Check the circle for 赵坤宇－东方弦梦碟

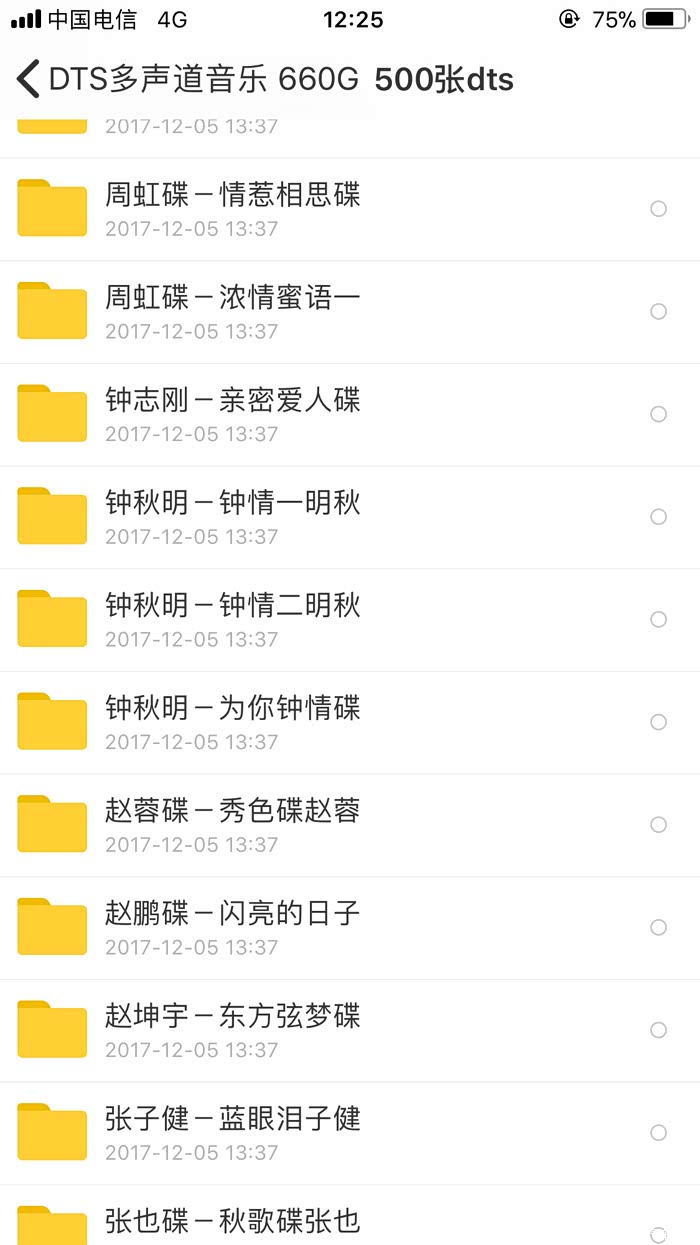(658, 1030)
